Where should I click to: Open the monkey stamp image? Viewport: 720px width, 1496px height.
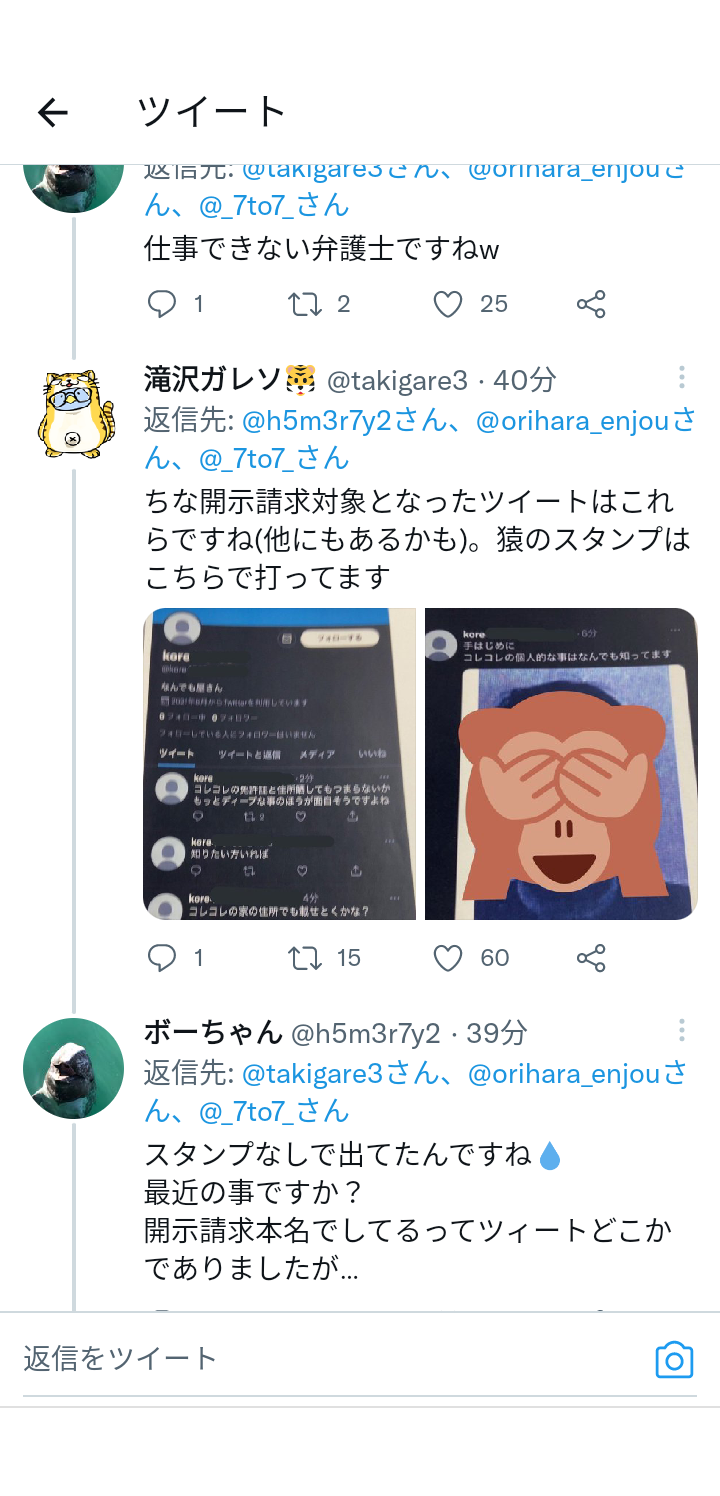[x=561, y=764]
